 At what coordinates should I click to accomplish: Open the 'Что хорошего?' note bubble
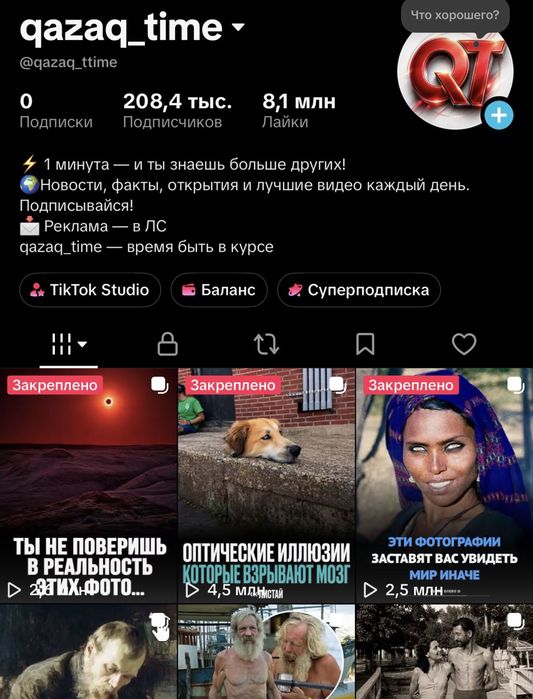tap(455, 16)
